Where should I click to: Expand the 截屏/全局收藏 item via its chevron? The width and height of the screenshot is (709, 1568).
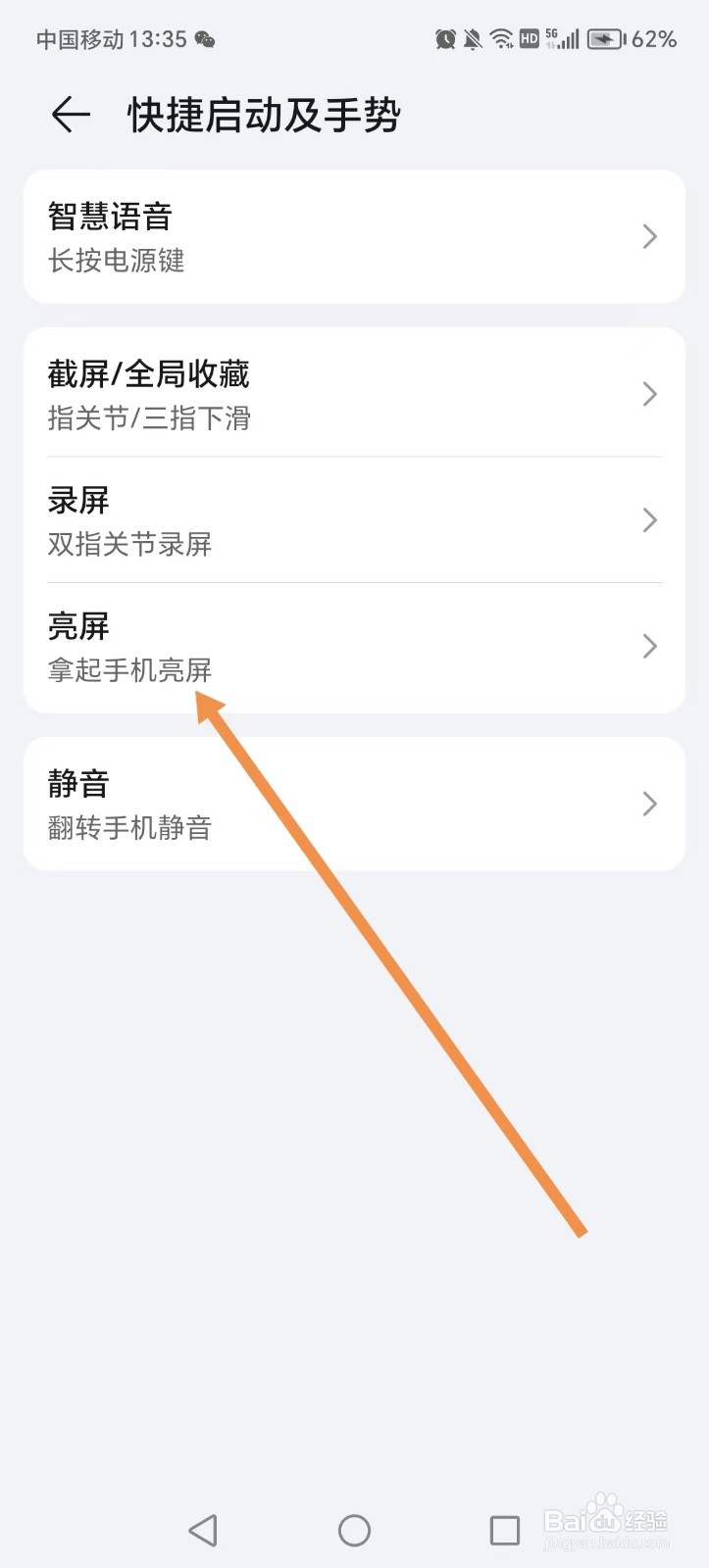pyautogui.click(x=648, y=394)
